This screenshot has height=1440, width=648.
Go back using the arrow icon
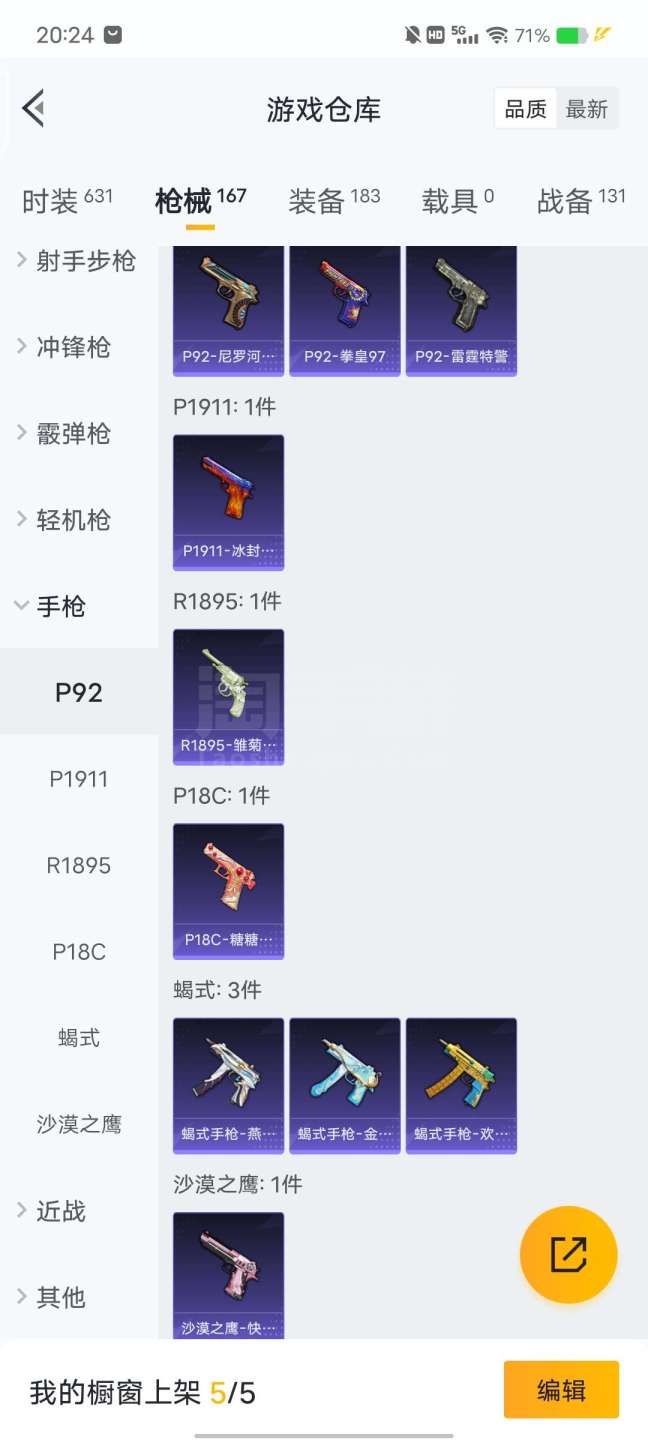pyautogui.click(x=34, y=108)
